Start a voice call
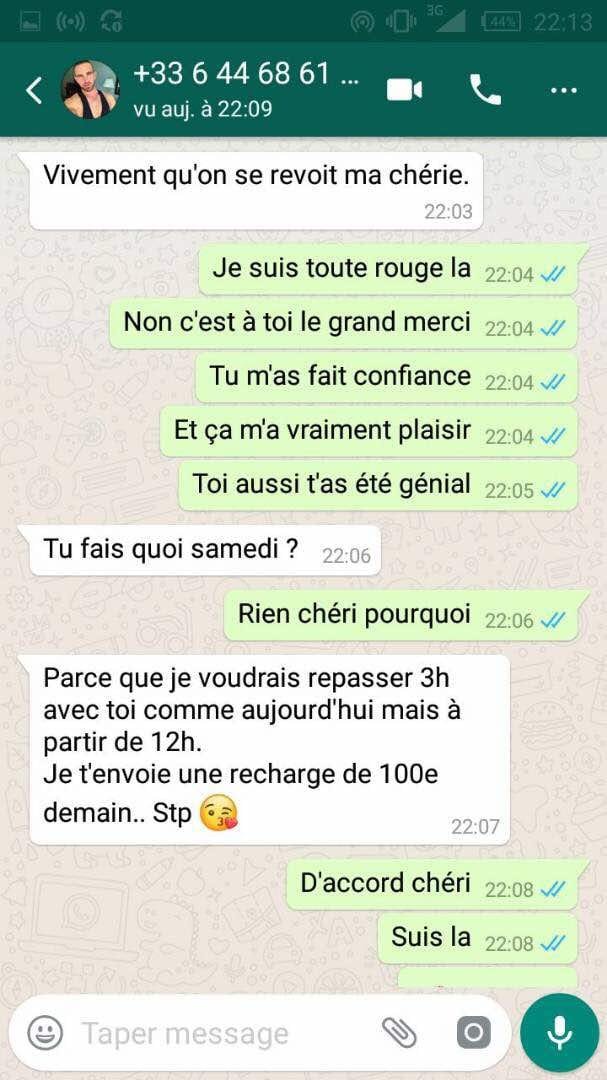 pos(485,90)
